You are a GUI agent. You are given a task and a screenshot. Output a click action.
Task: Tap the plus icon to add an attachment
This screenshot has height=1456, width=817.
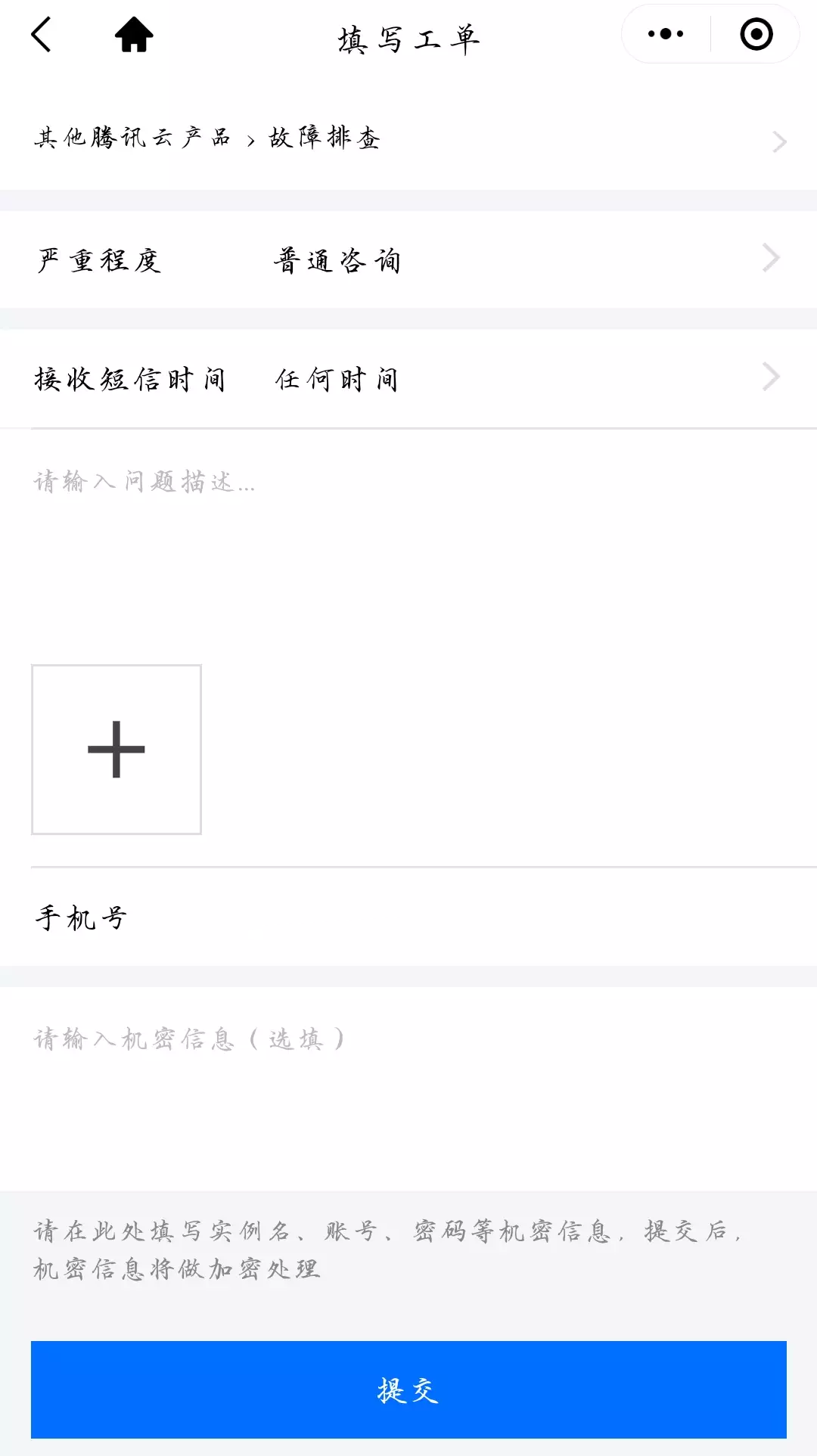[x=115, y=748]
